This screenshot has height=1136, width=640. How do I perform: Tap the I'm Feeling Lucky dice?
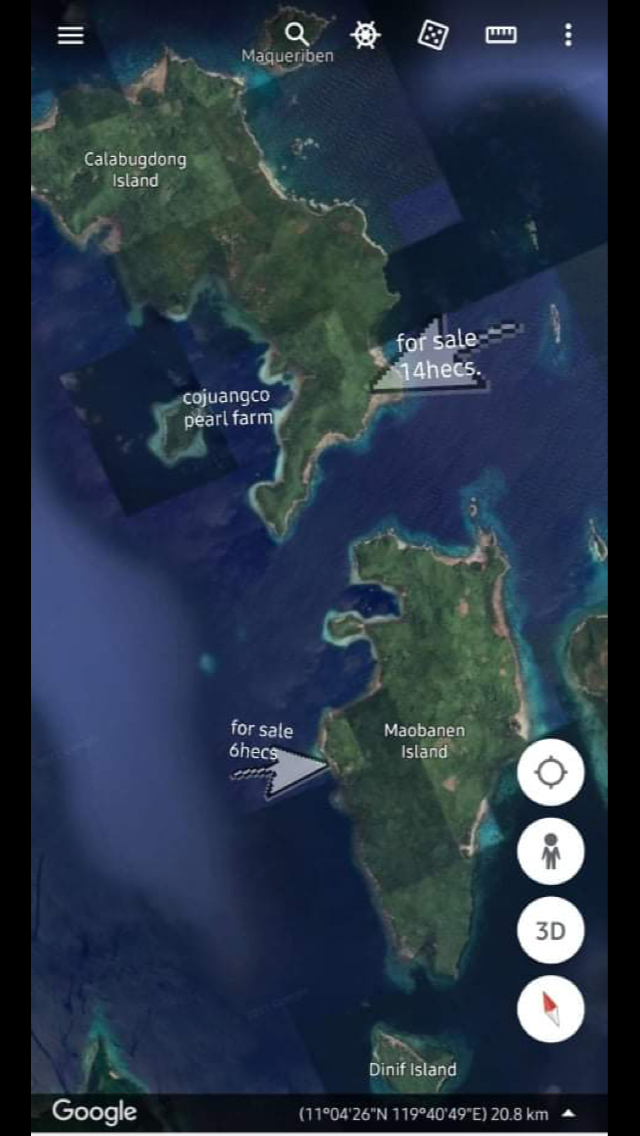pos(432,35)
